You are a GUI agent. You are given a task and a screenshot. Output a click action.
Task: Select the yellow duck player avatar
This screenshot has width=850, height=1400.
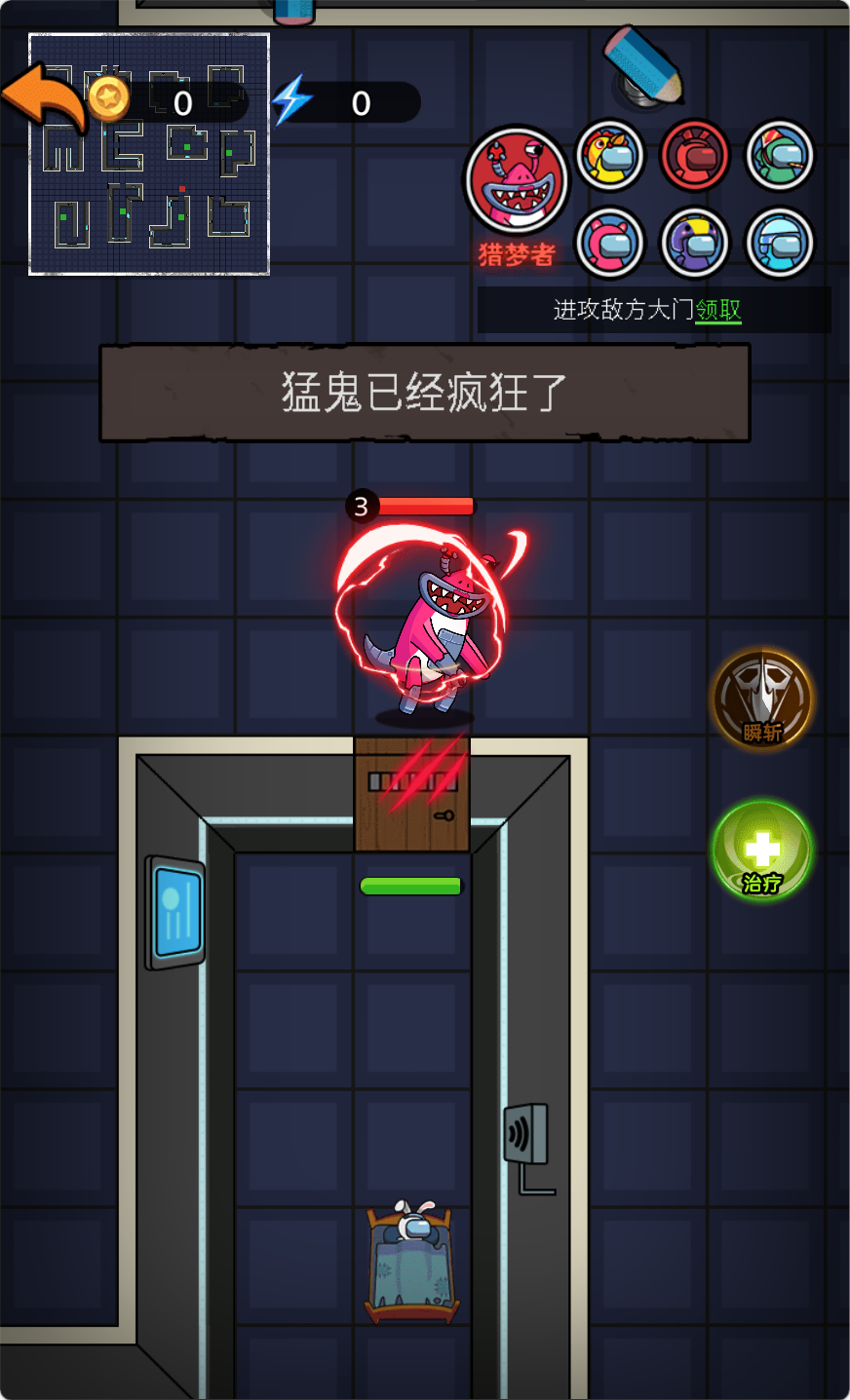tap(610, 156)
